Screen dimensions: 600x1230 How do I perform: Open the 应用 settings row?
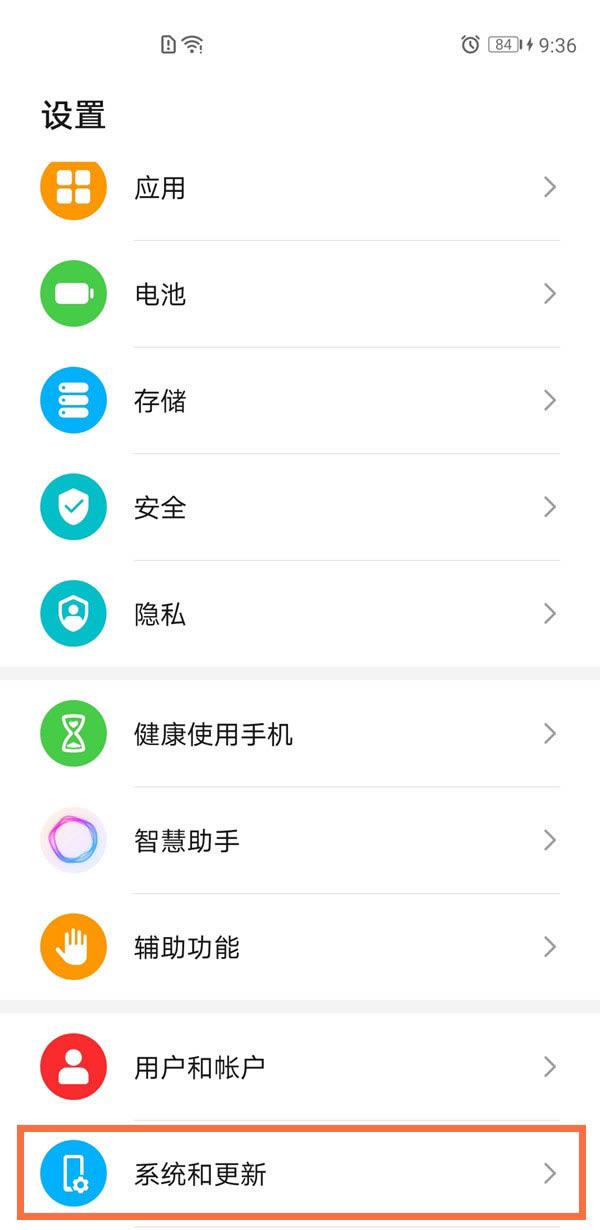(x=300, y=188)
